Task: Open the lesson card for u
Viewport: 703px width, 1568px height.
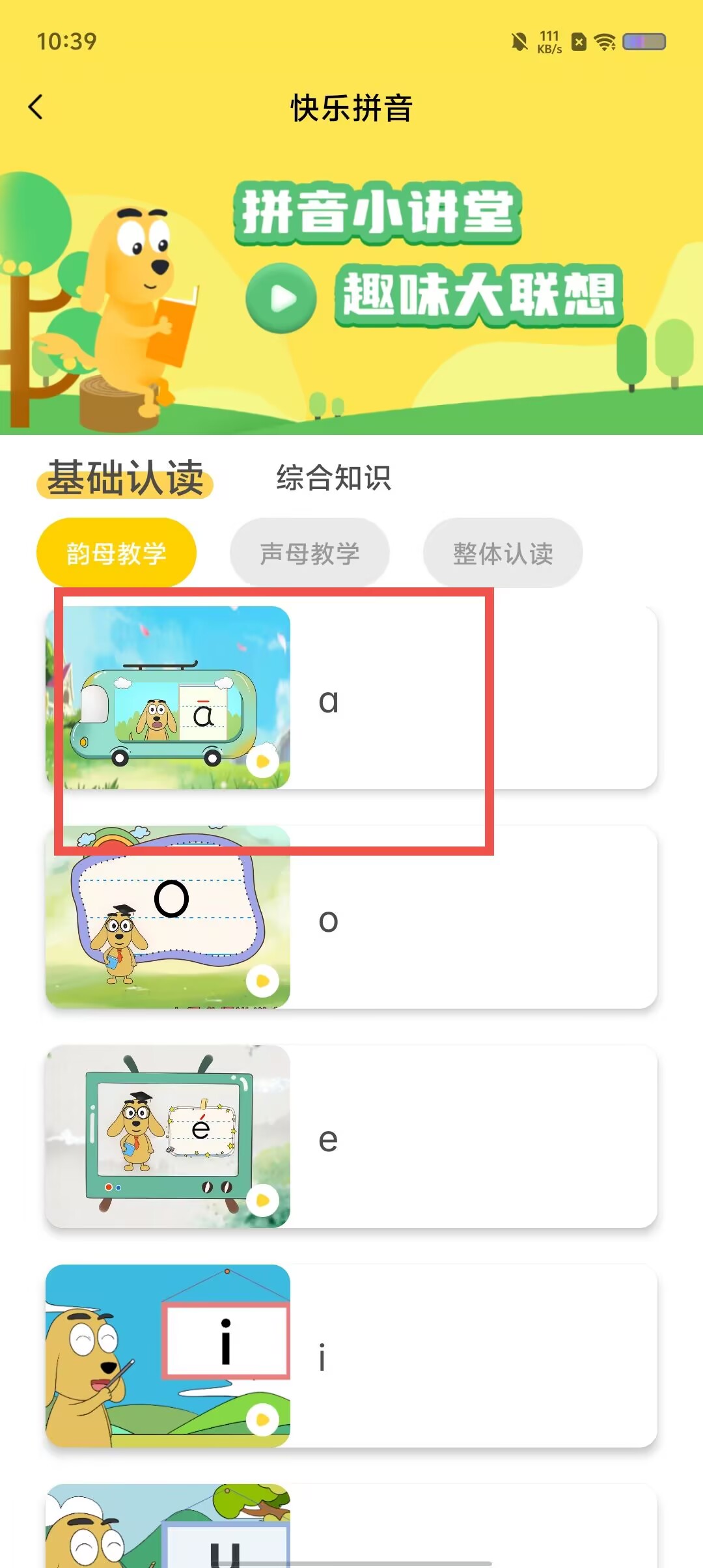Action: [351, 1526]
